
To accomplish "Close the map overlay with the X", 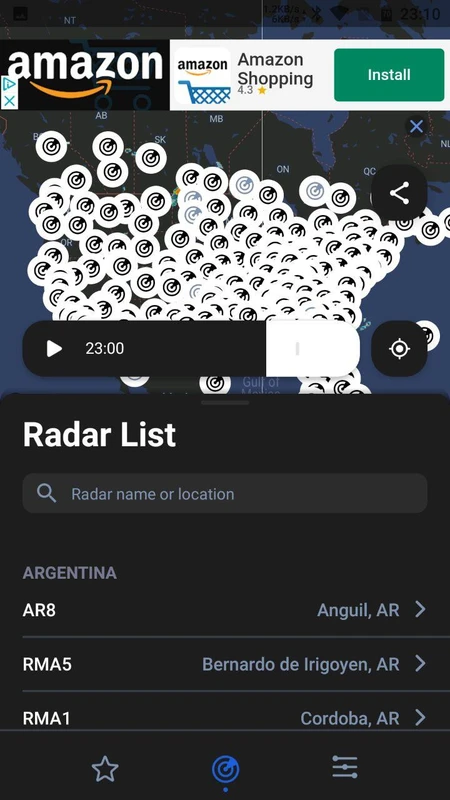I will 416,127.
